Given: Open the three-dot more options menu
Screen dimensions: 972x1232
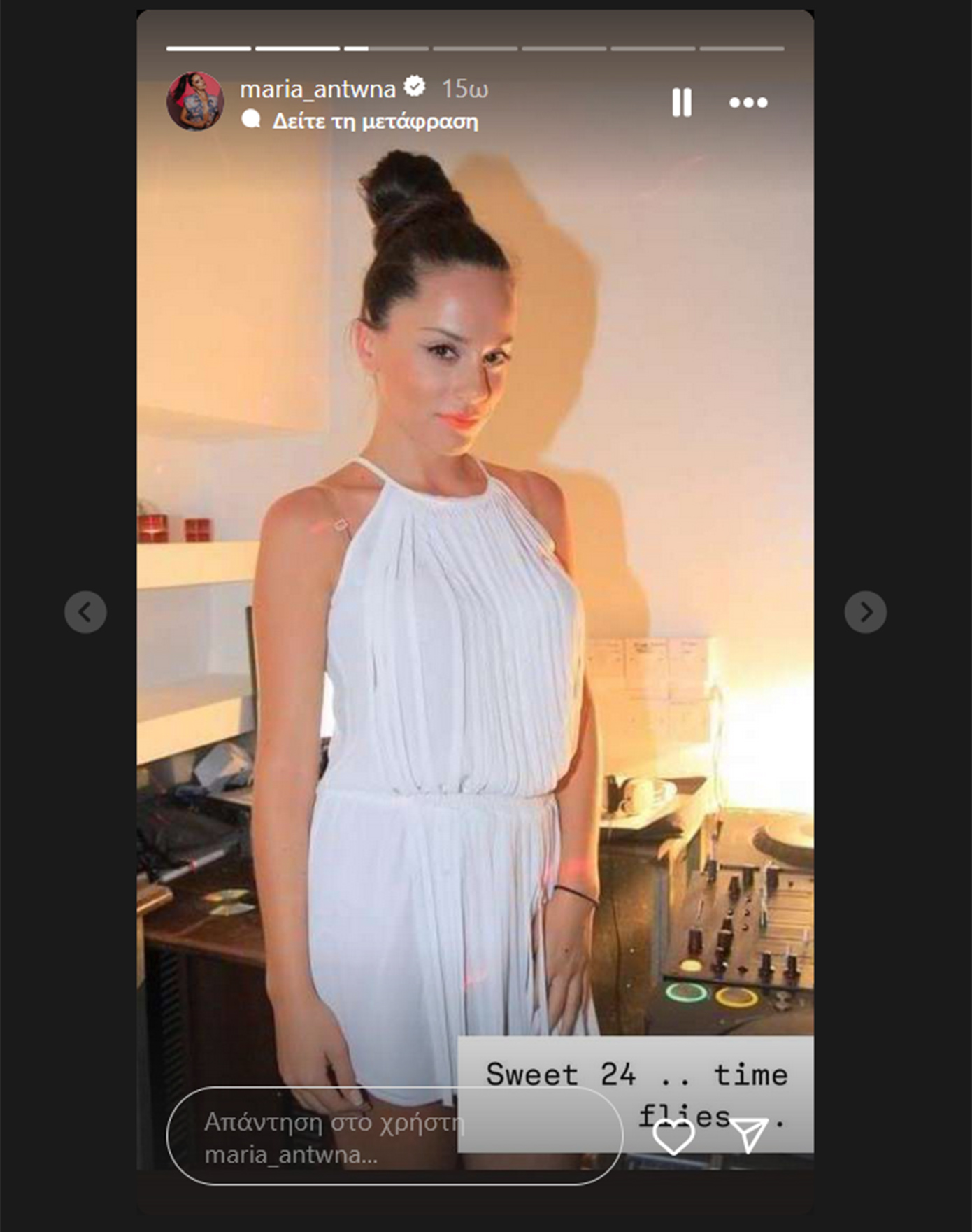Looking at the screenshot, I should coord(748,102).
